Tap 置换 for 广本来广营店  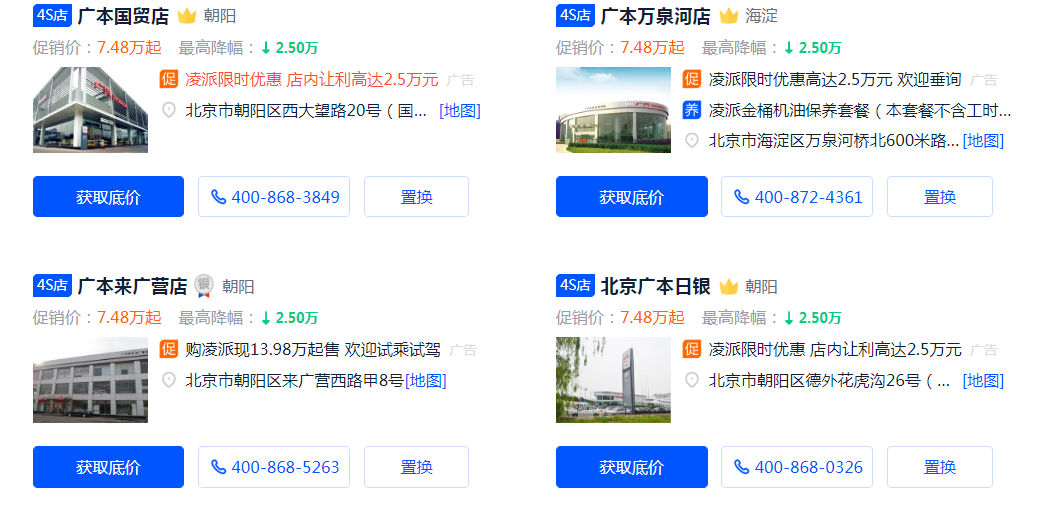(416, 467)
